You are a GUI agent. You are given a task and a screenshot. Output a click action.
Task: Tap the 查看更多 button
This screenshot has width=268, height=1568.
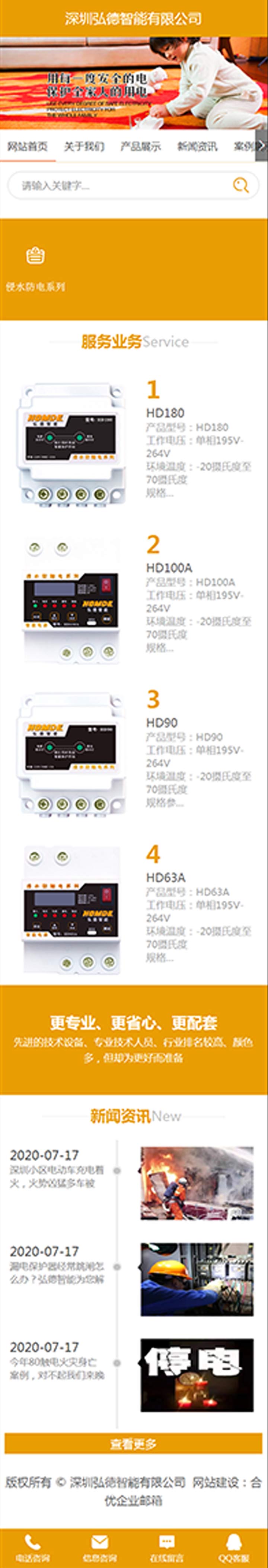[x=133, y=1443]
